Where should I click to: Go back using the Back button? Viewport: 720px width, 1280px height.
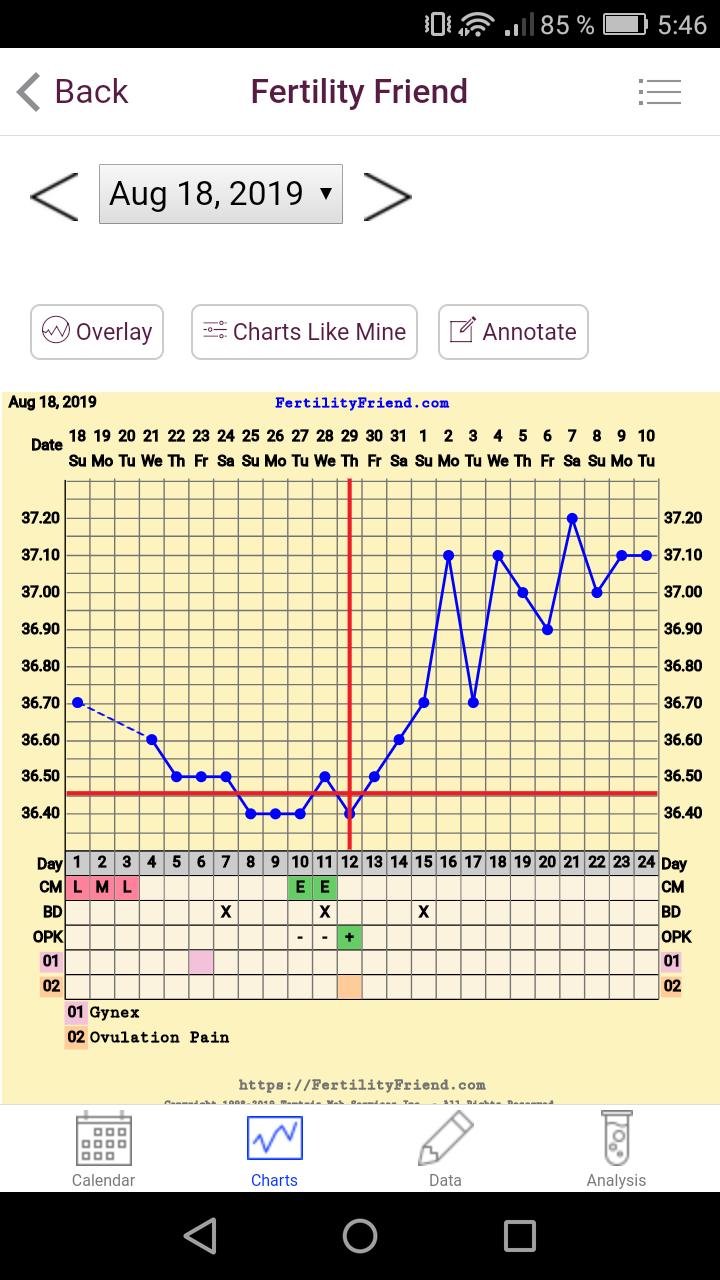click(x=73, y=92)
